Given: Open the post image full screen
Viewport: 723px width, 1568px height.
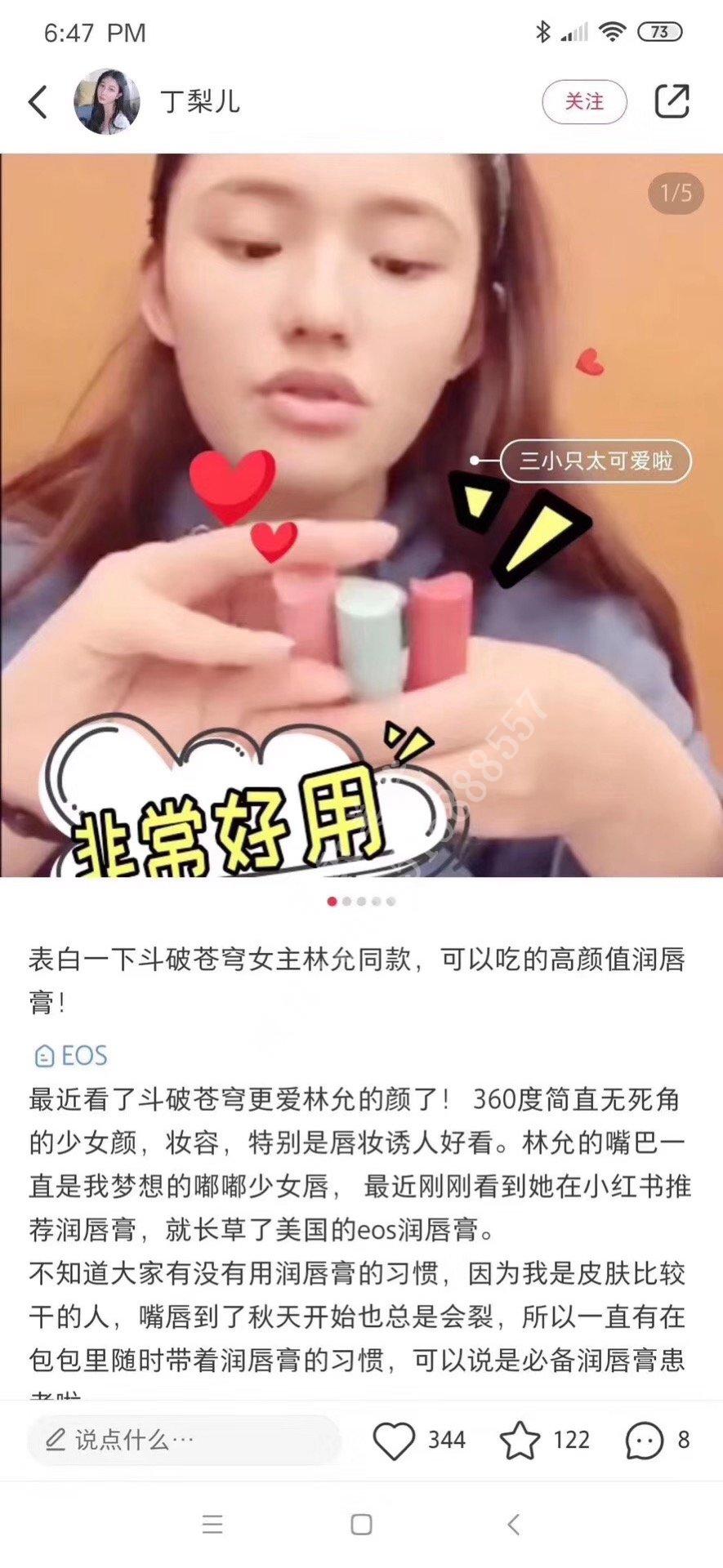Looking at the screenshot, I should [359, 327].
